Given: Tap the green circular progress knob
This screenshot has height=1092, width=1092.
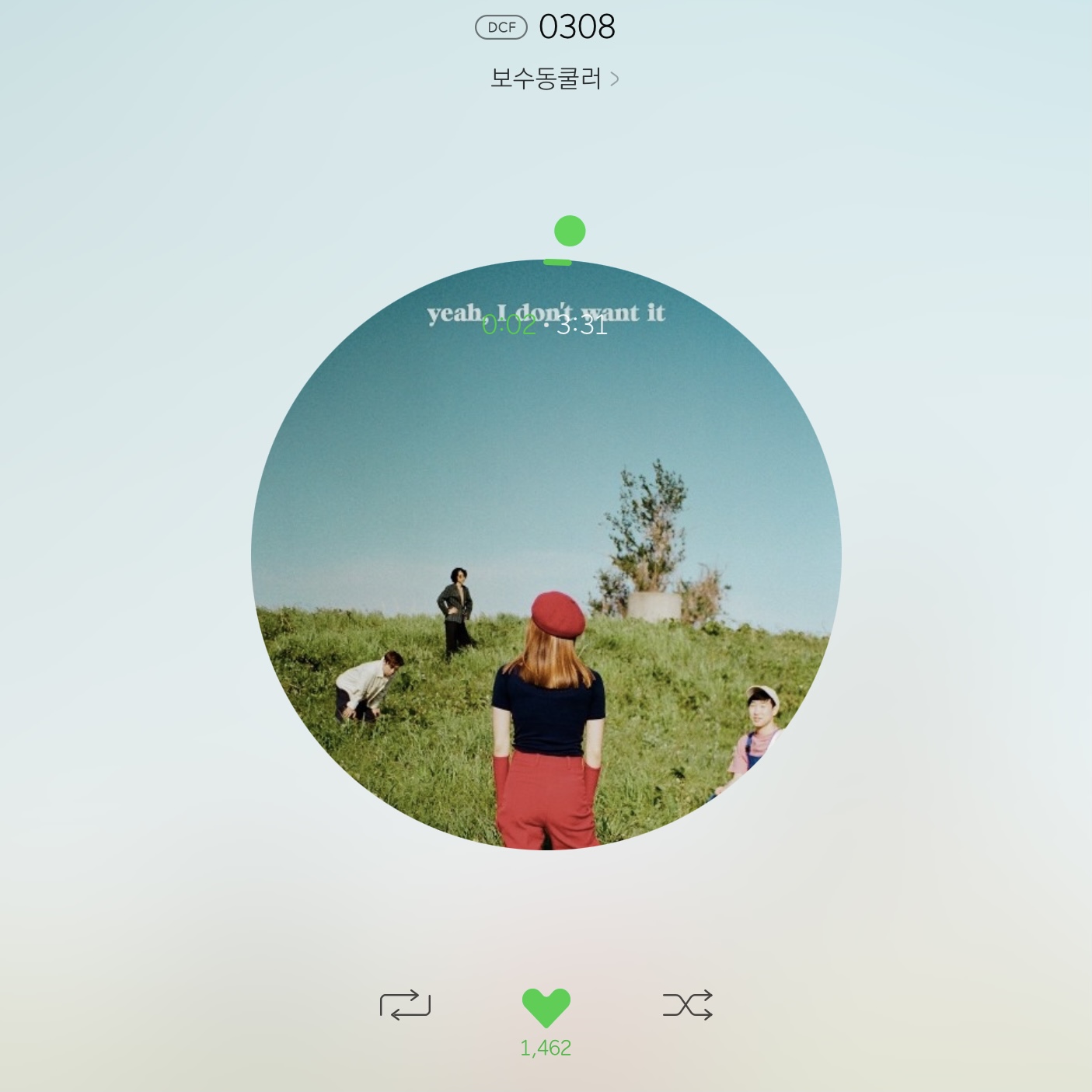Looking at the screenshot, I should pyautogui.click(x=570, y=231).
